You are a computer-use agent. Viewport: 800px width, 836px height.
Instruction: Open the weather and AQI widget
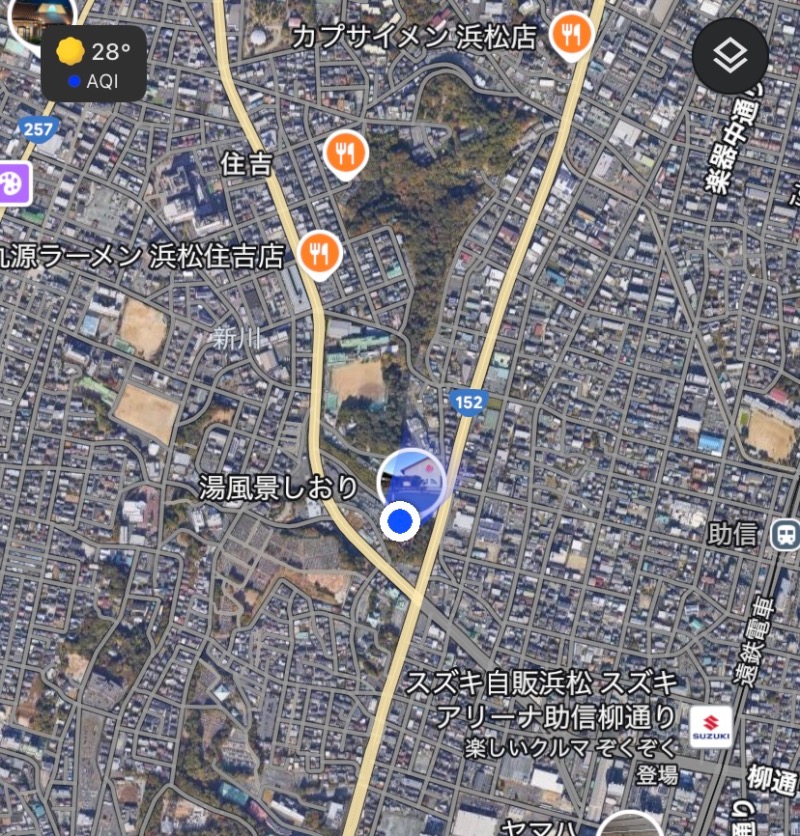click(x=93, y=63)
